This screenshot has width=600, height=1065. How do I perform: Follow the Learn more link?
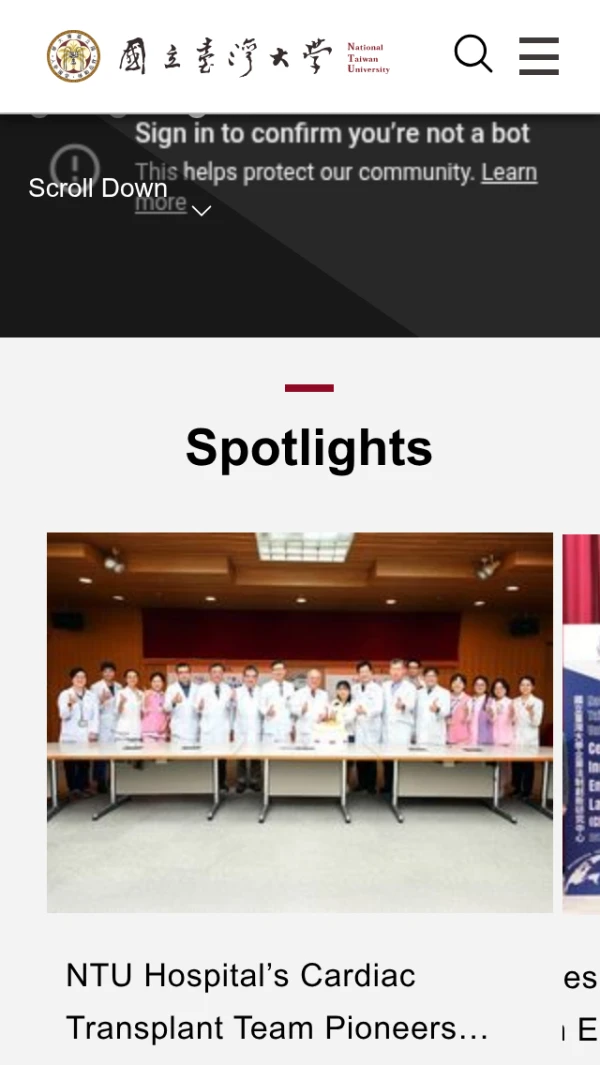508,172
